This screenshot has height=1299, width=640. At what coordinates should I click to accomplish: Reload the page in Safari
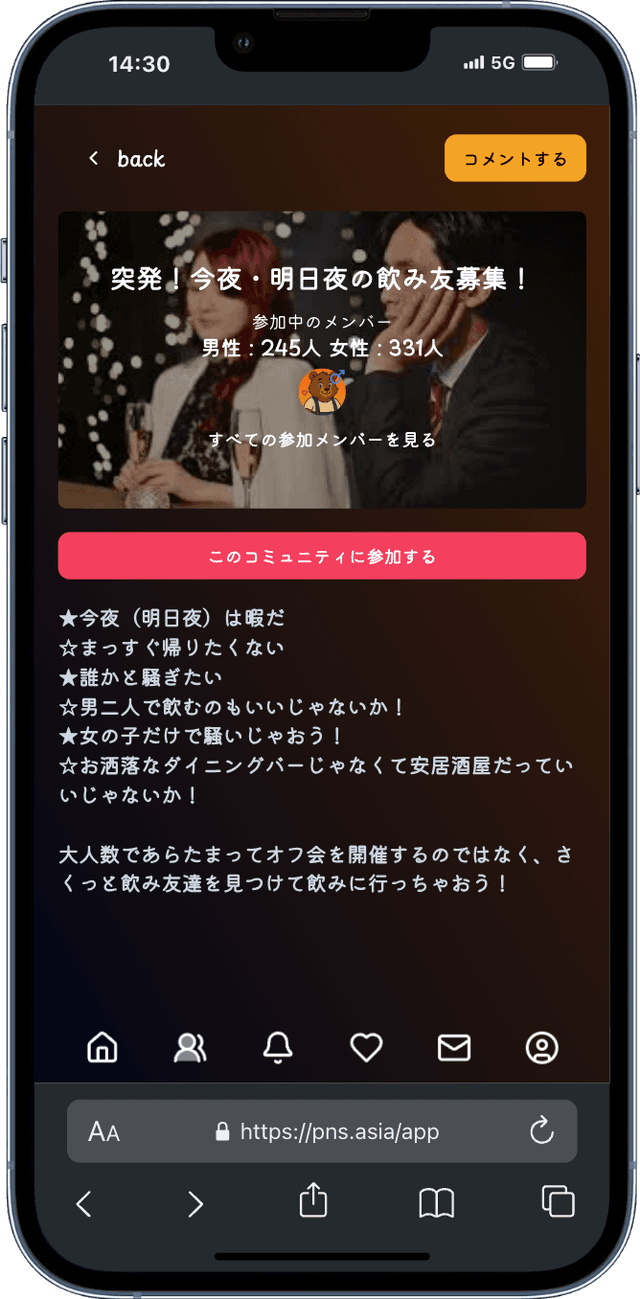(541, 1132)
